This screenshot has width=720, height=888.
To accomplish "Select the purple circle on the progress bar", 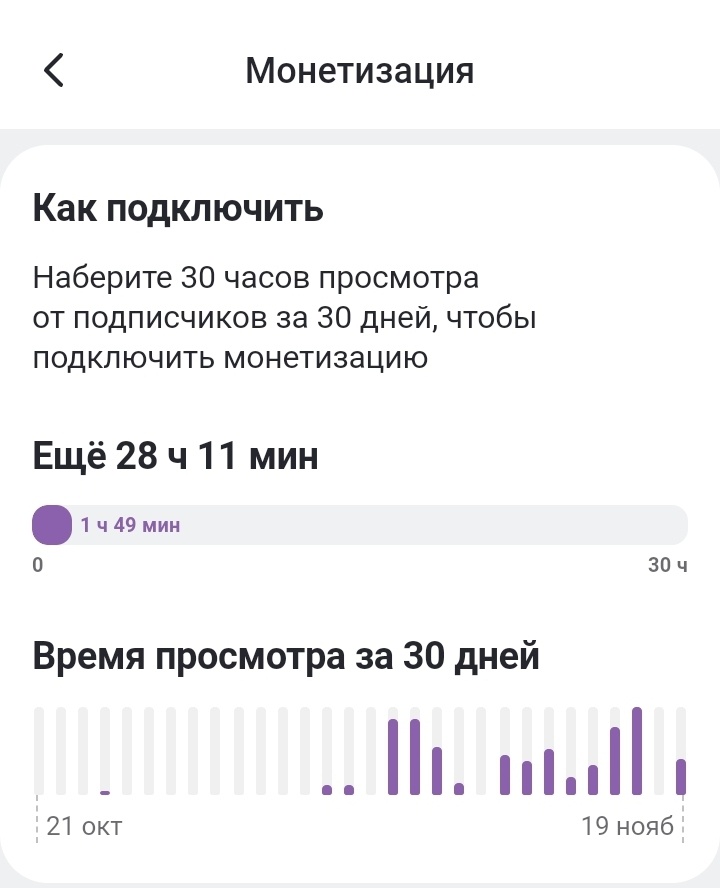I will pyautogui.click(x=51, y=524).
